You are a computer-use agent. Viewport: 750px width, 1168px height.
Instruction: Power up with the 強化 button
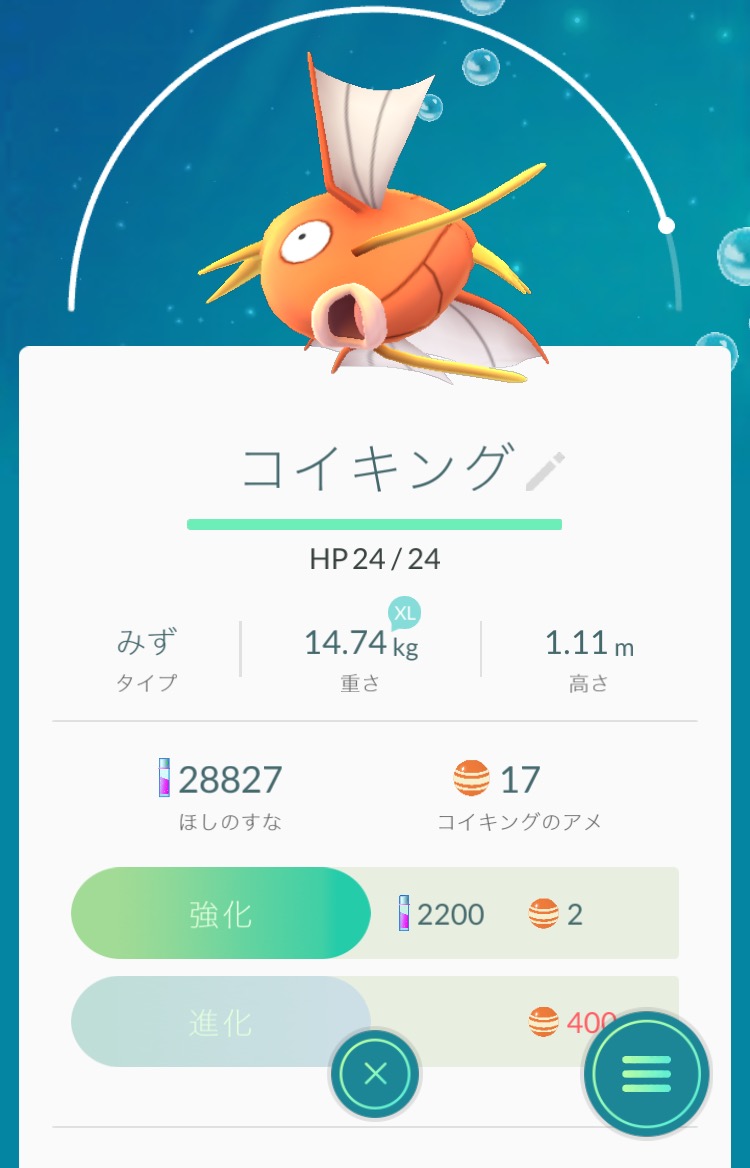tap(221, 913)
